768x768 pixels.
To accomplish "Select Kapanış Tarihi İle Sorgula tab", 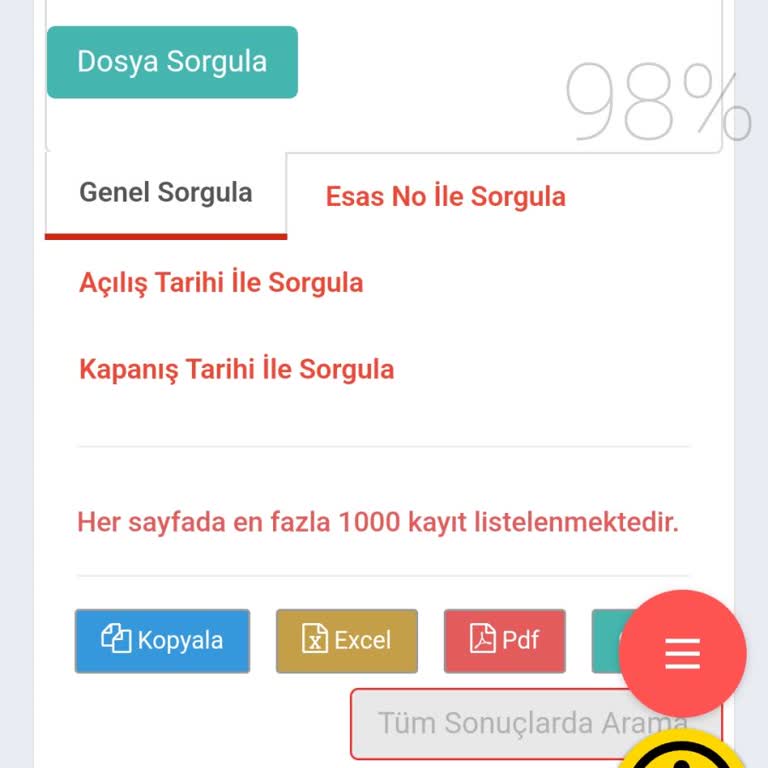I will pos(237,370).
